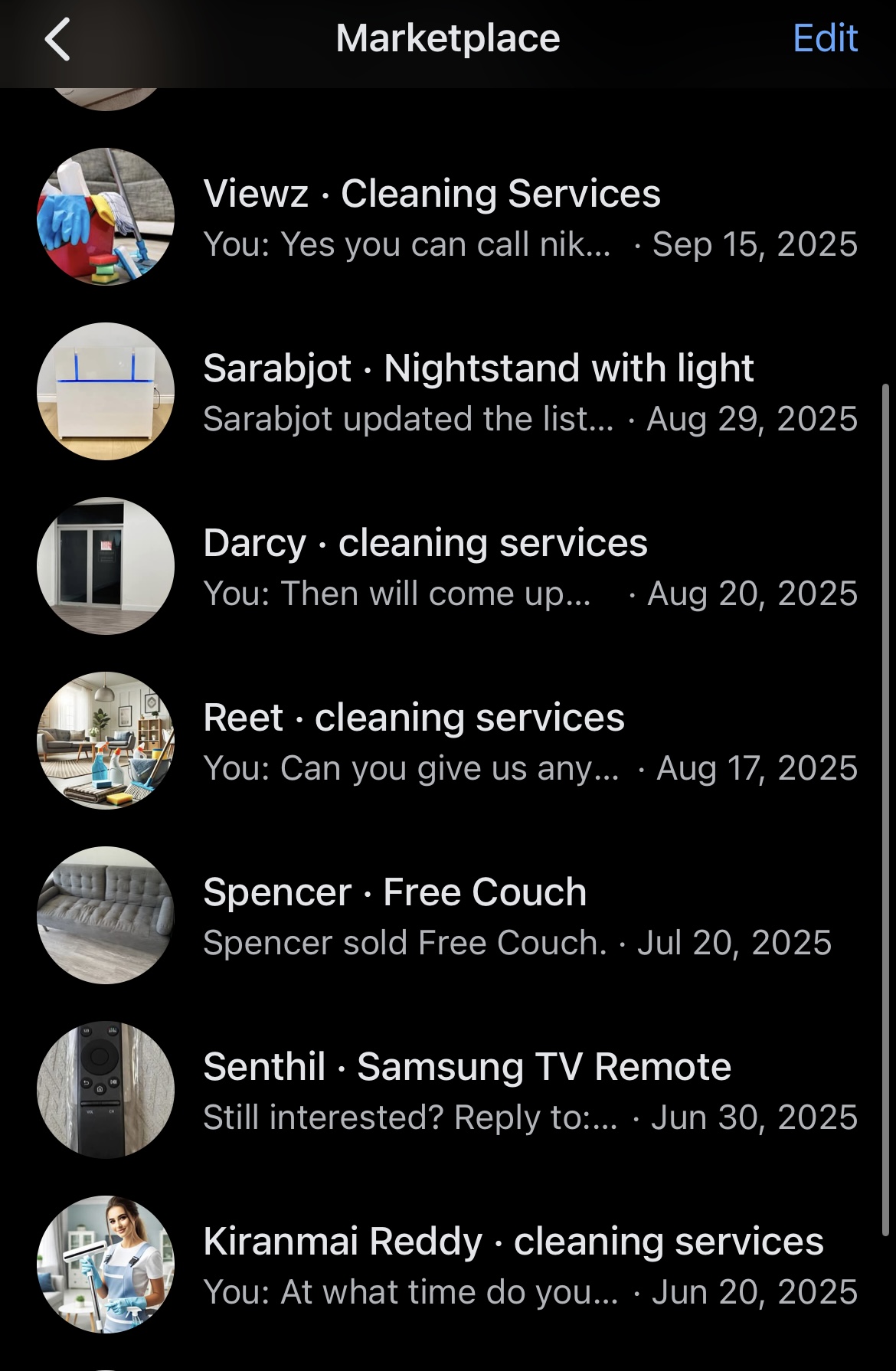Tap the Edit link at top right

click(x=826, y=40)
